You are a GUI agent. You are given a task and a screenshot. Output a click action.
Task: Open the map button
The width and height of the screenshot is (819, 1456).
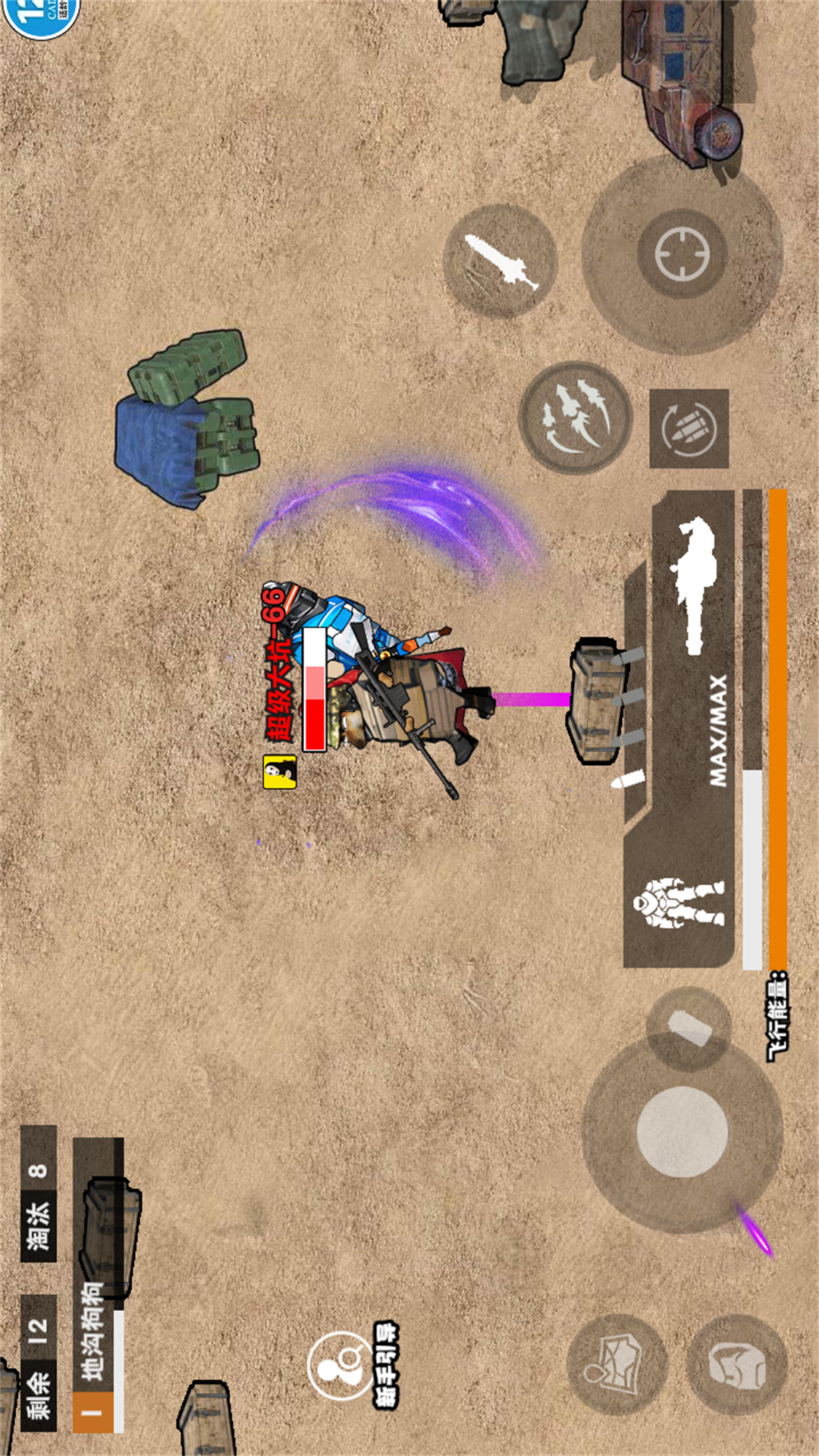click(617, 1364)
